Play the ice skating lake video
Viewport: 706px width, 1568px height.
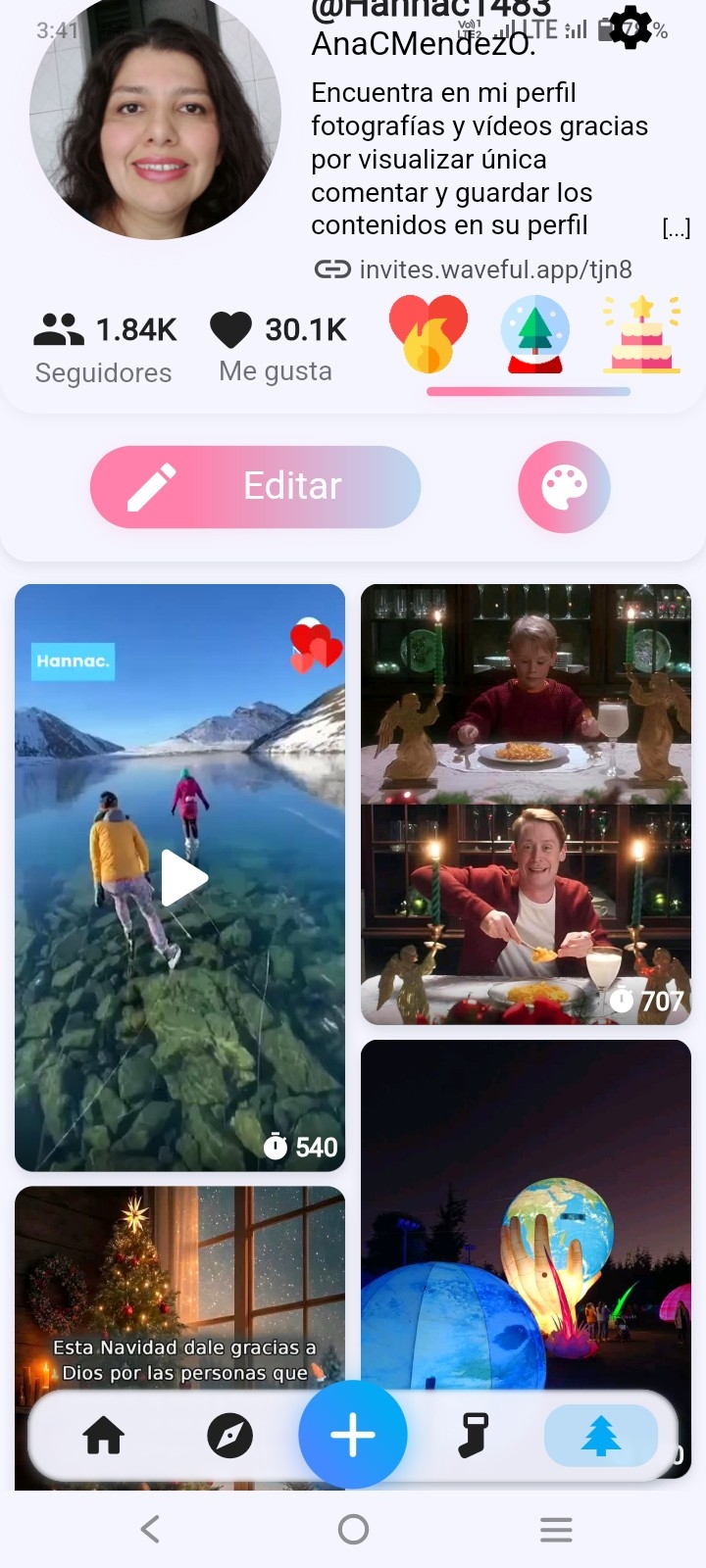181,877
